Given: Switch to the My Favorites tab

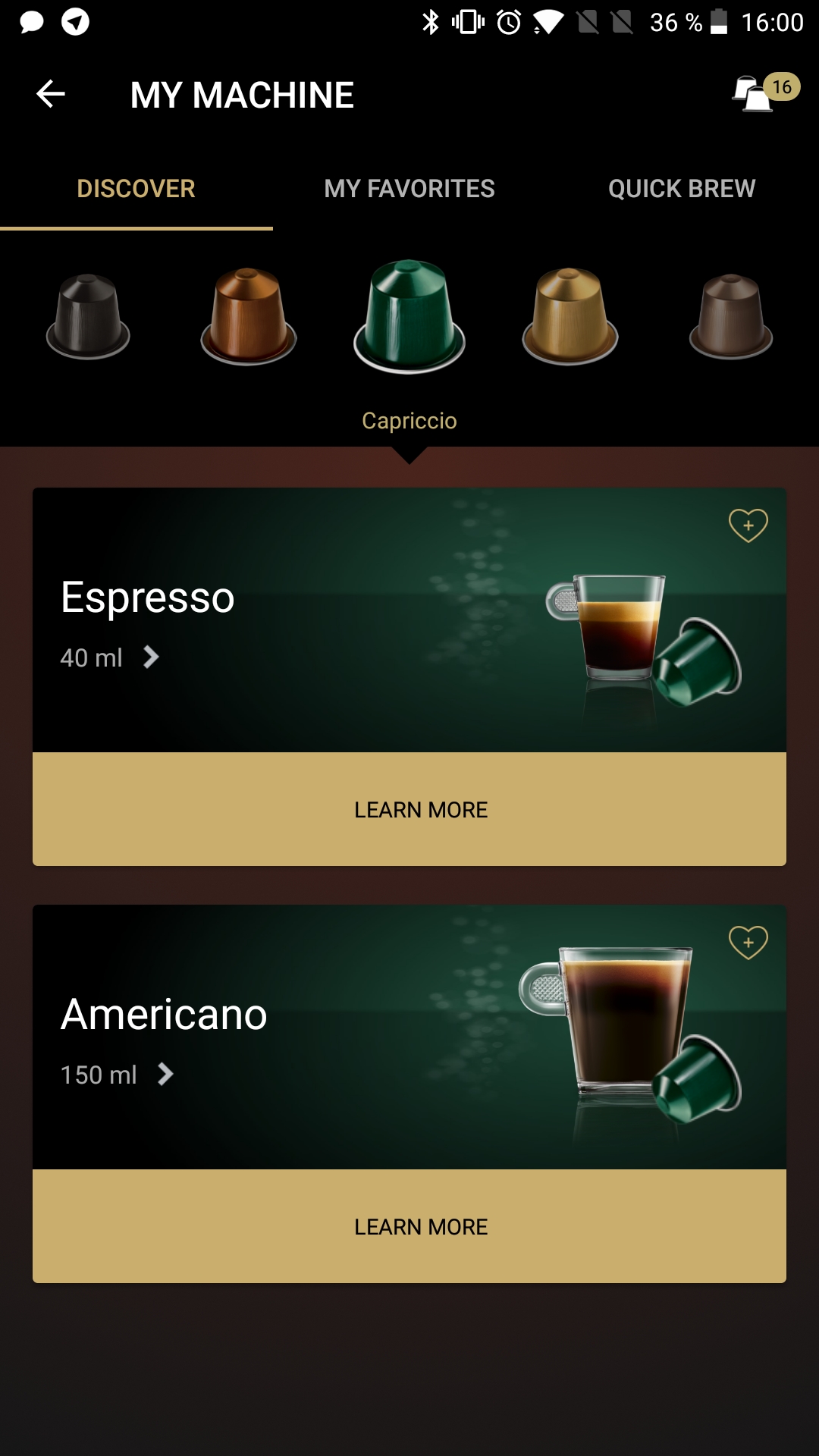Looking at the screenshot, I should (x=409, y=188).
